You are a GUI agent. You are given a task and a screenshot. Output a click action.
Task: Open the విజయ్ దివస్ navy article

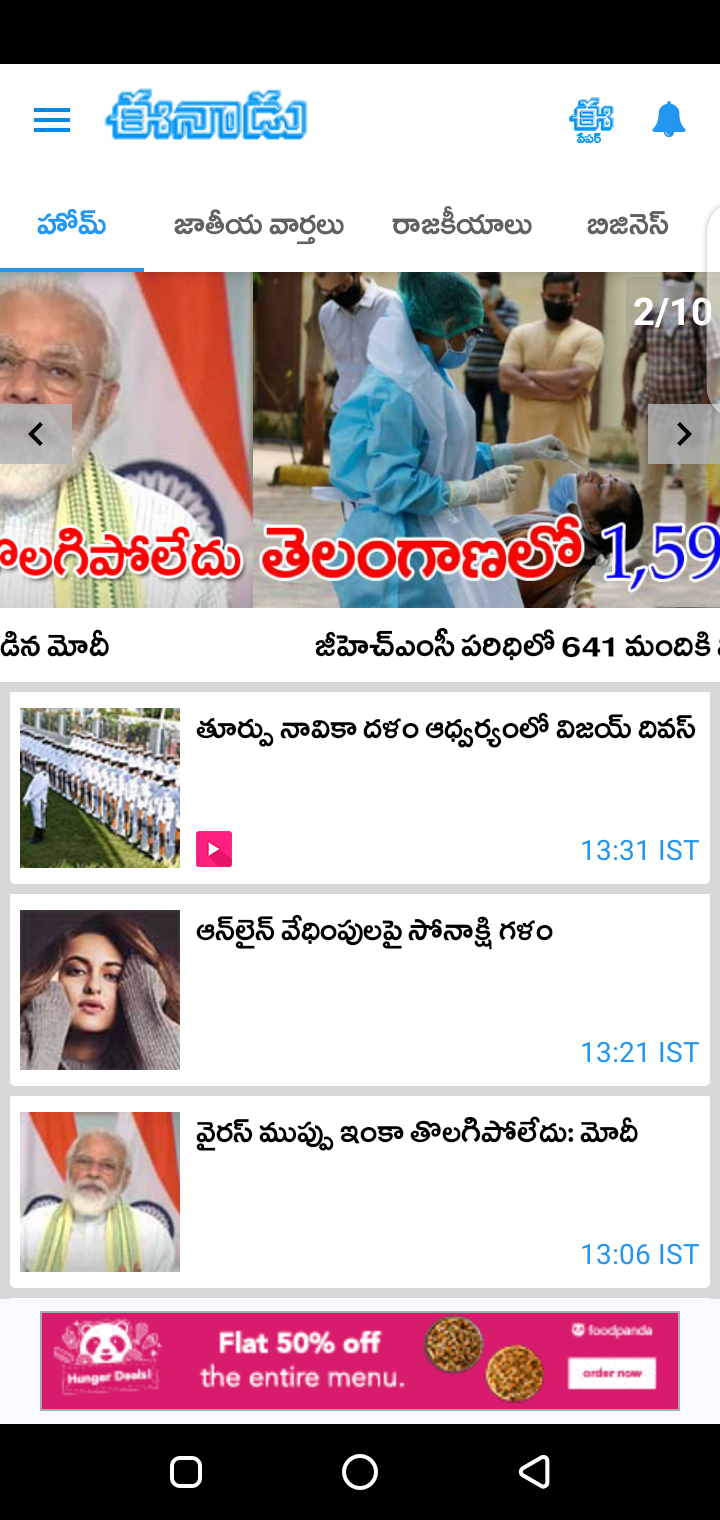click(x=445, y=729)
